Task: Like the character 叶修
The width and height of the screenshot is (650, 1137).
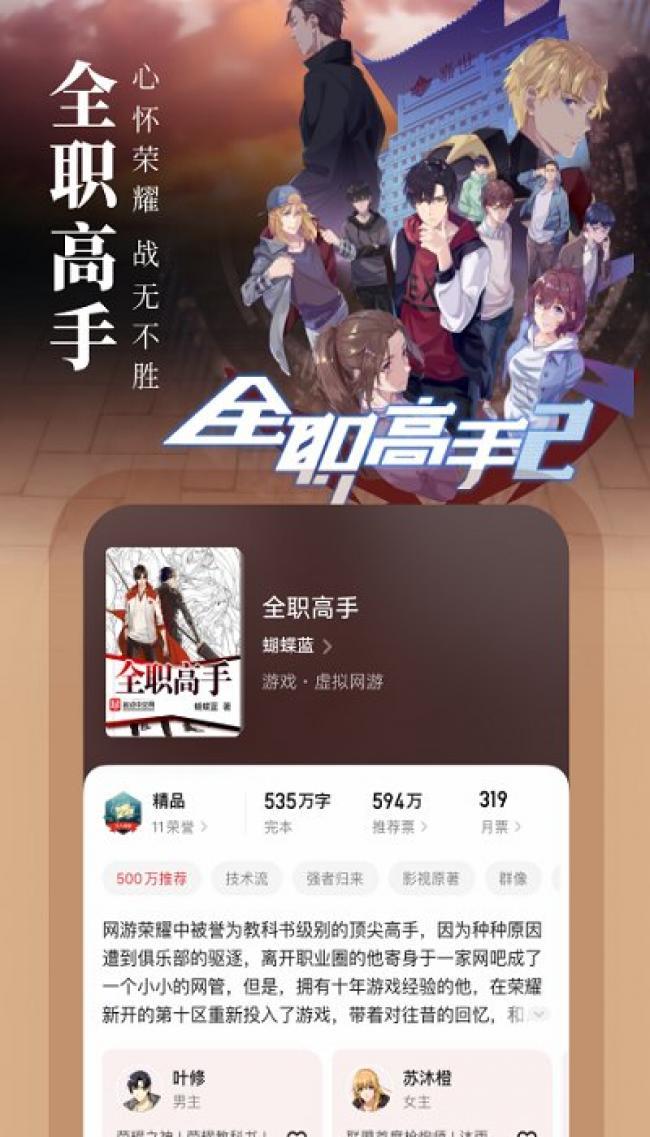Action: [297, 1134]
